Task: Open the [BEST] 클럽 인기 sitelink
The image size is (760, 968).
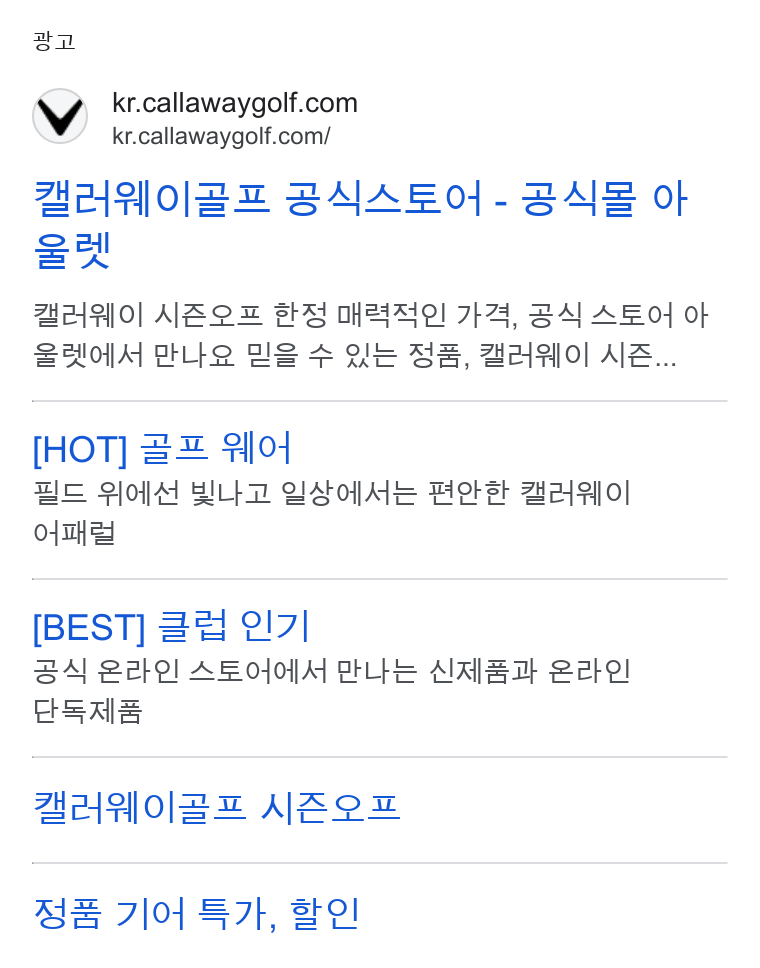Action: point(171,626)
